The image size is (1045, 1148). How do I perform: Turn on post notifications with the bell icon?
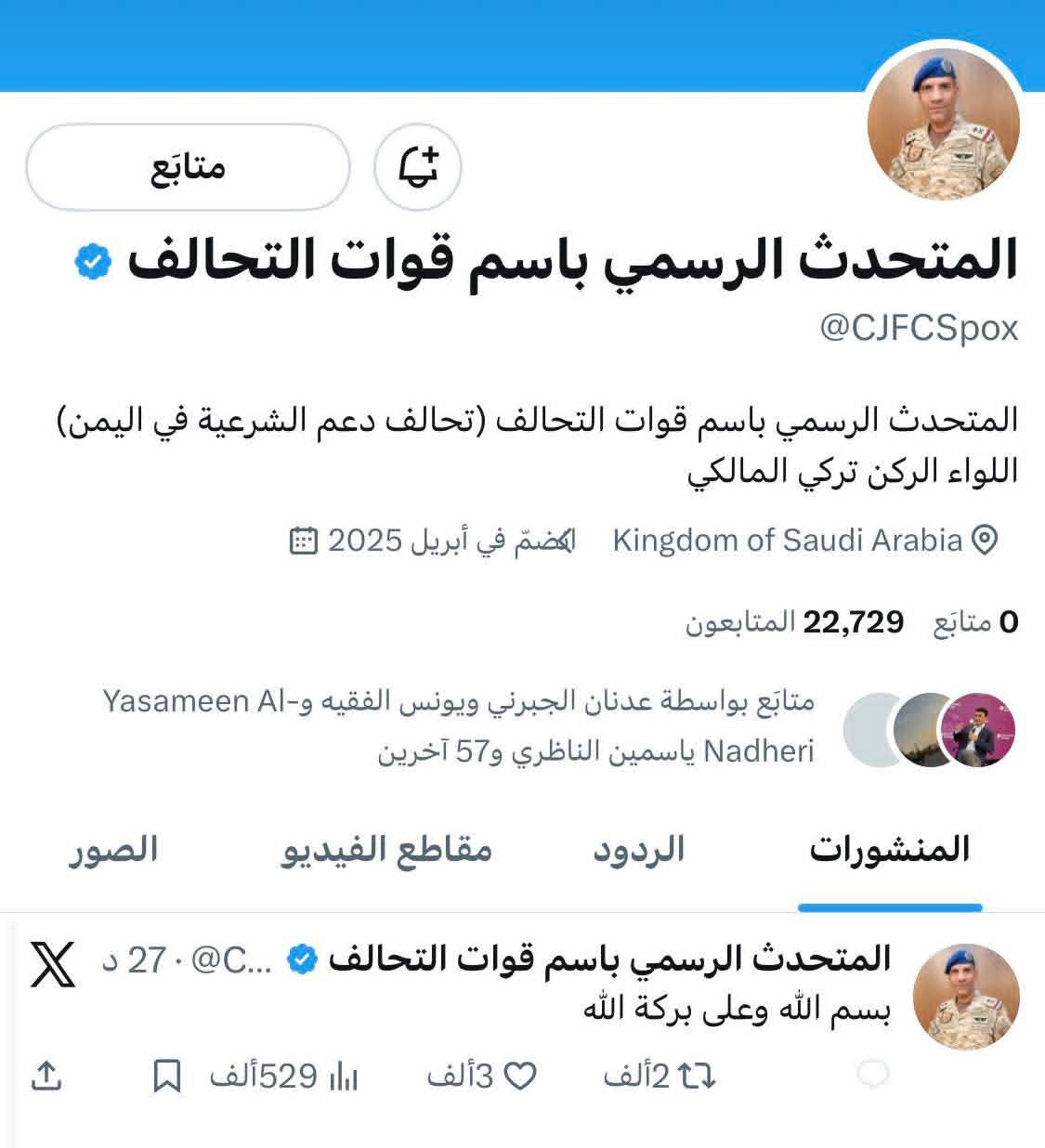[418, 167]
